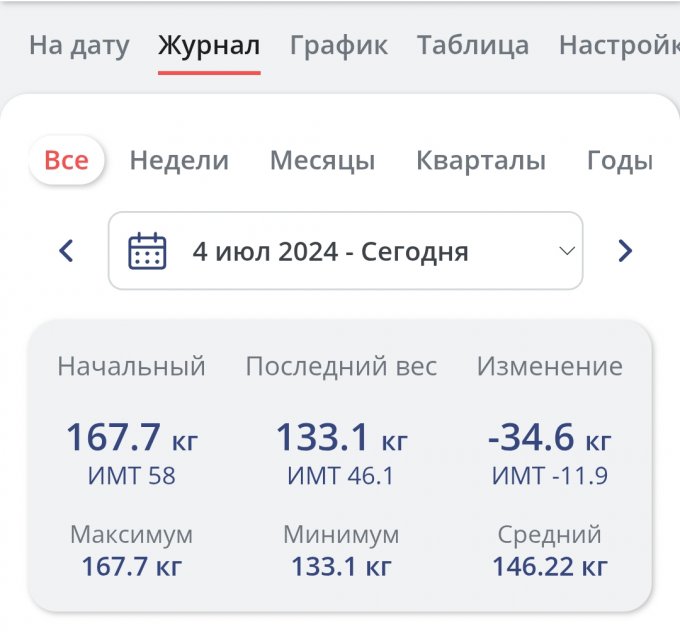Image resolution: width=680 pixels, height=638 pixels.
Task: Select the Все period filter
Action: point(66,160)
